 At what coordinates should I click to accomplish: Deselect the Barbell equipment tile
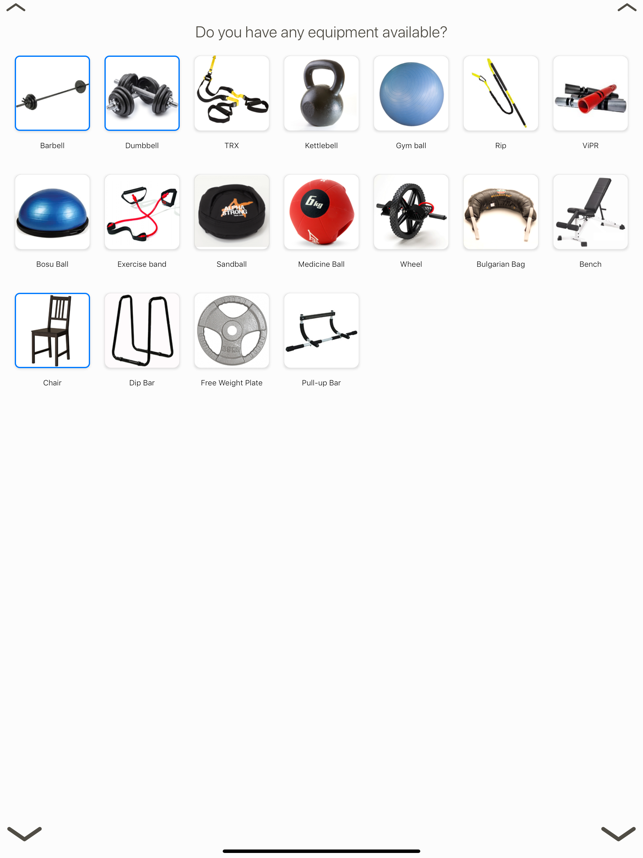(x=52, y=93)
